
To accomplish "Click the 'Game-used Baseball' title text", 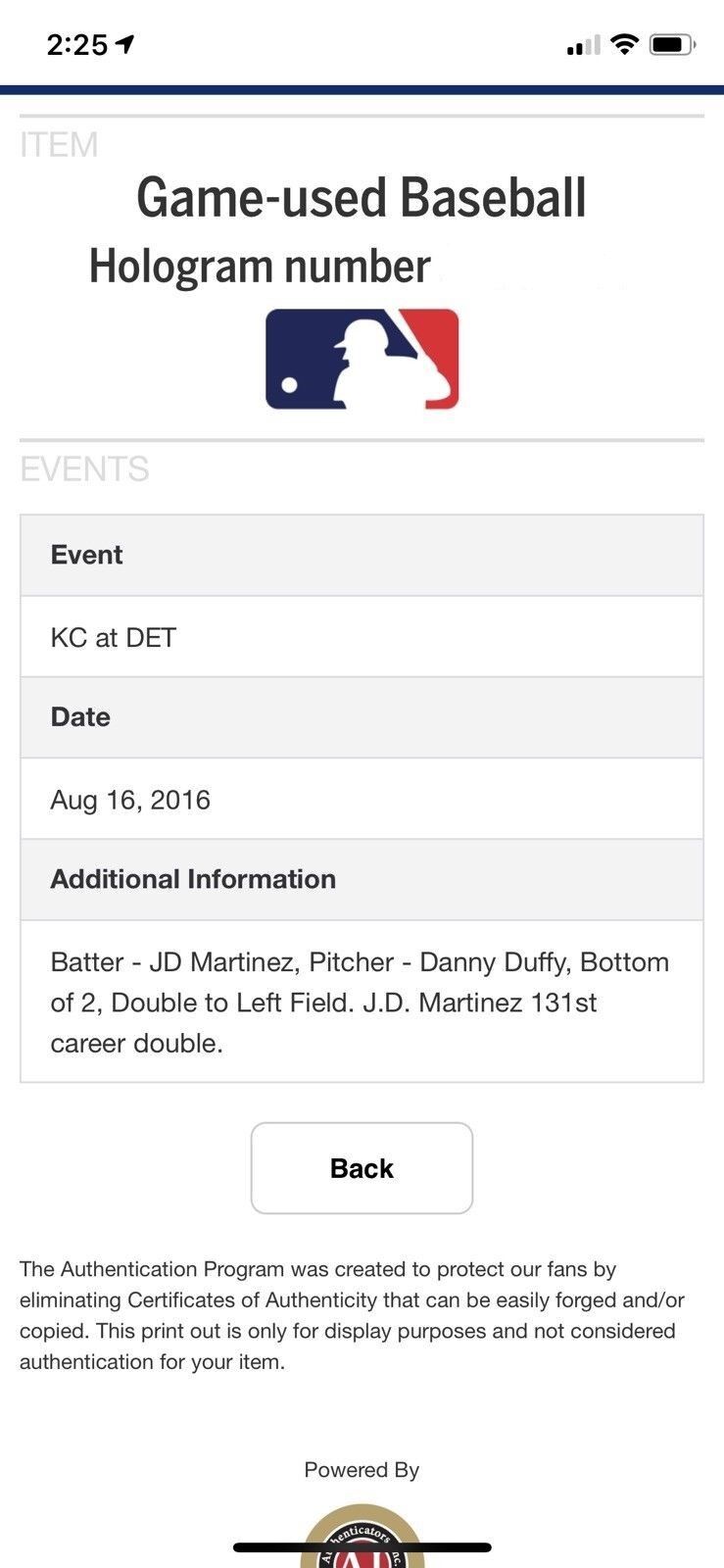I will coord(362,196).
